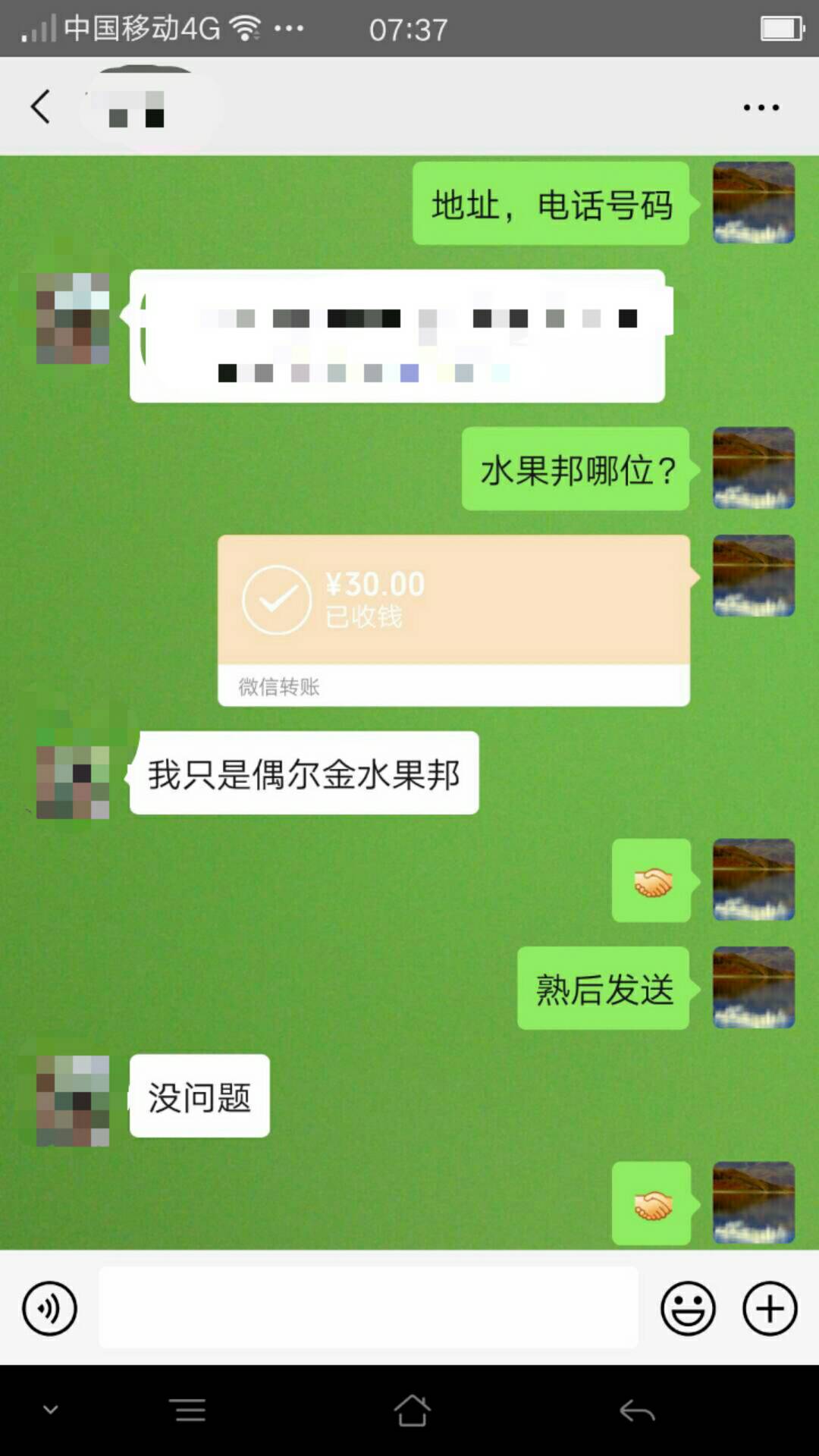This screenshot has width=819, height=1456.
Task: Open own avatar beside 熟后发送 message
Action: (754, 987)
